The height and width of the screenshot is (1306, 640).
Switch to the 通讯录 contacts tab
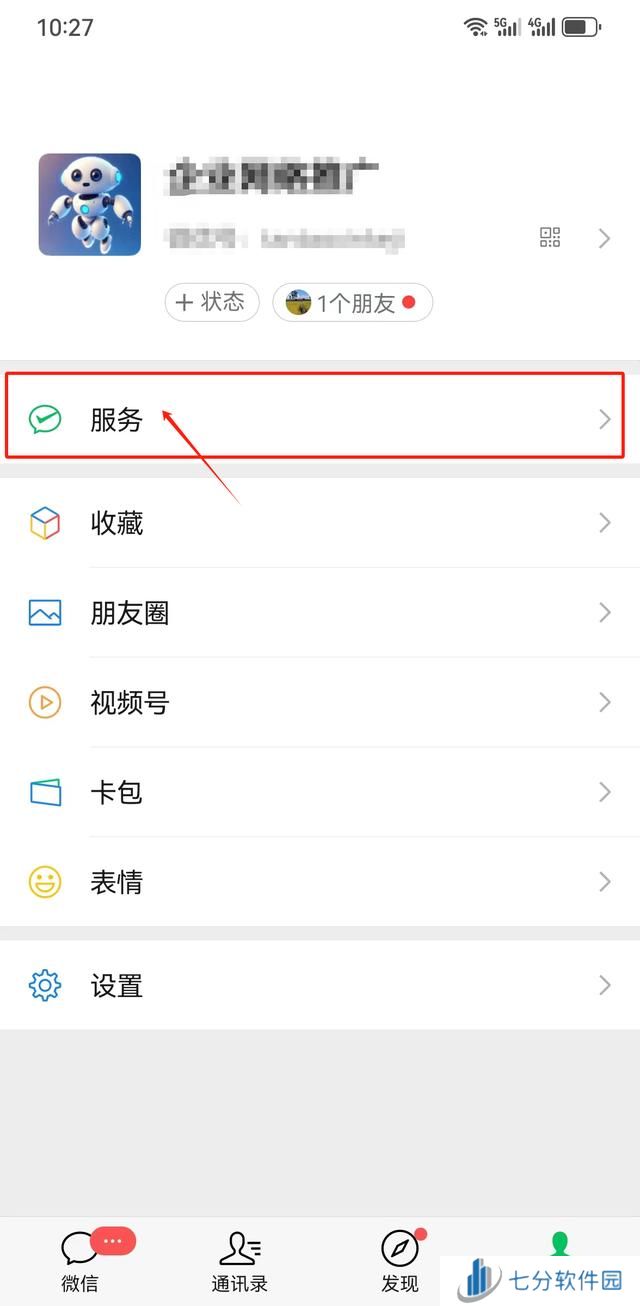[240, 1260]
